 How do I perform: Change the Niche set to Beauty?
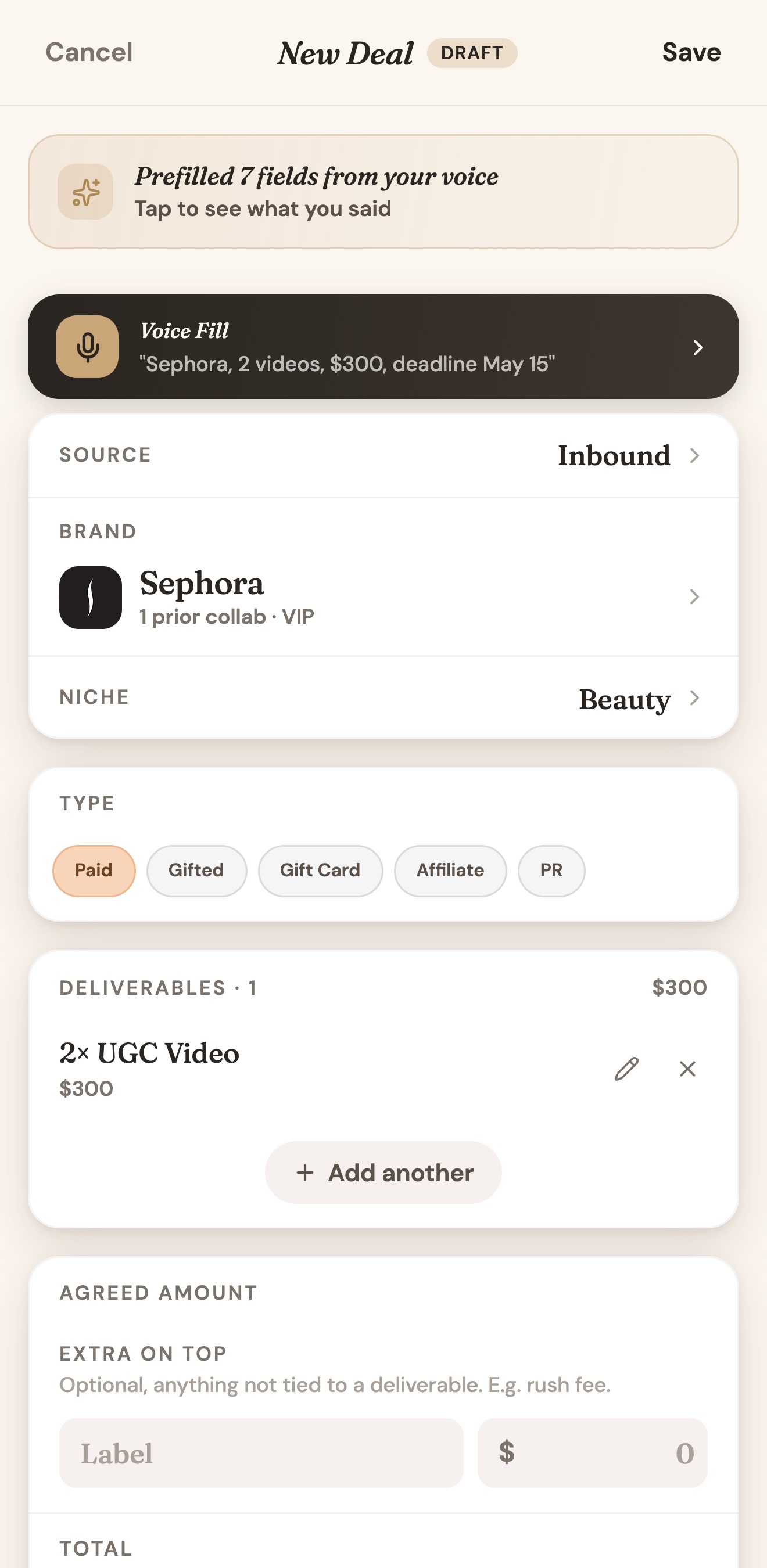tap(383, 697)
